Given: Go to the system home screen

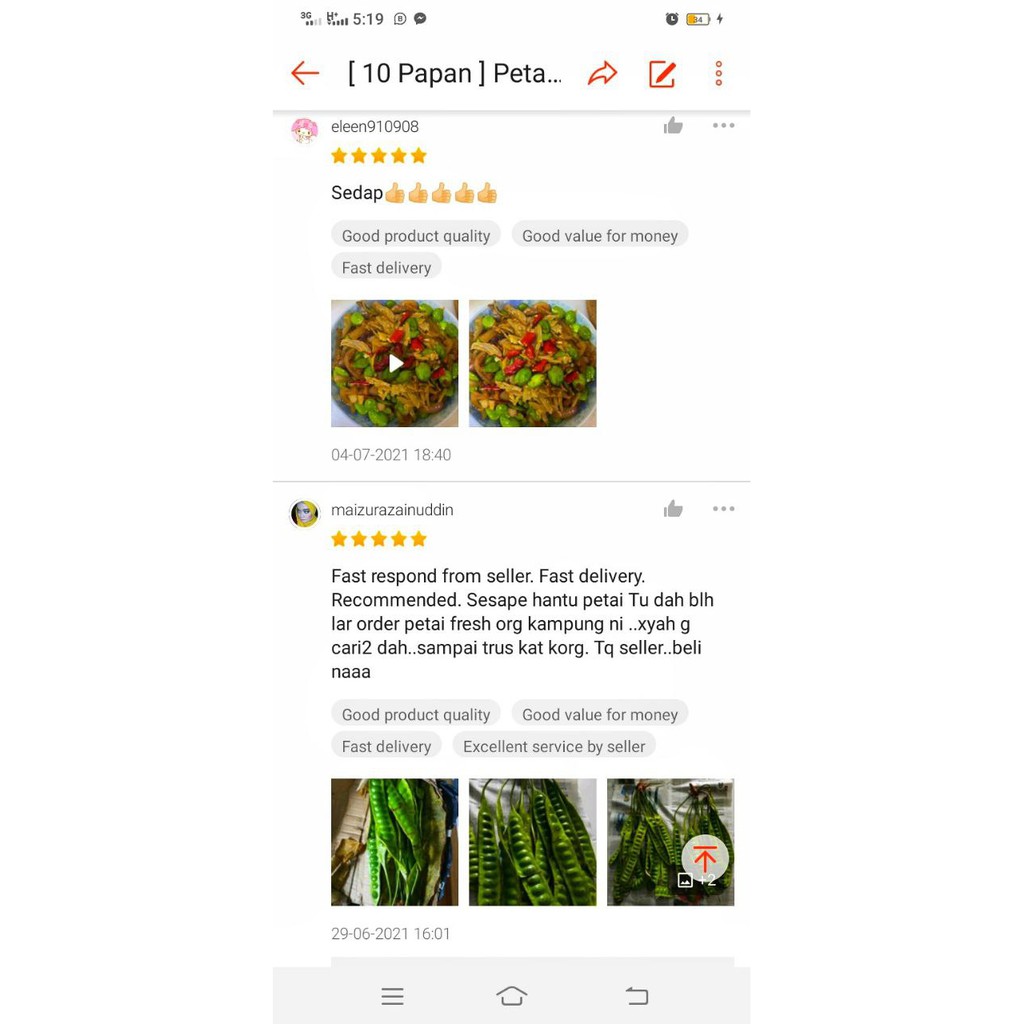Looking at the screenshot, I should pyautogui.click(x=511, y=996).
